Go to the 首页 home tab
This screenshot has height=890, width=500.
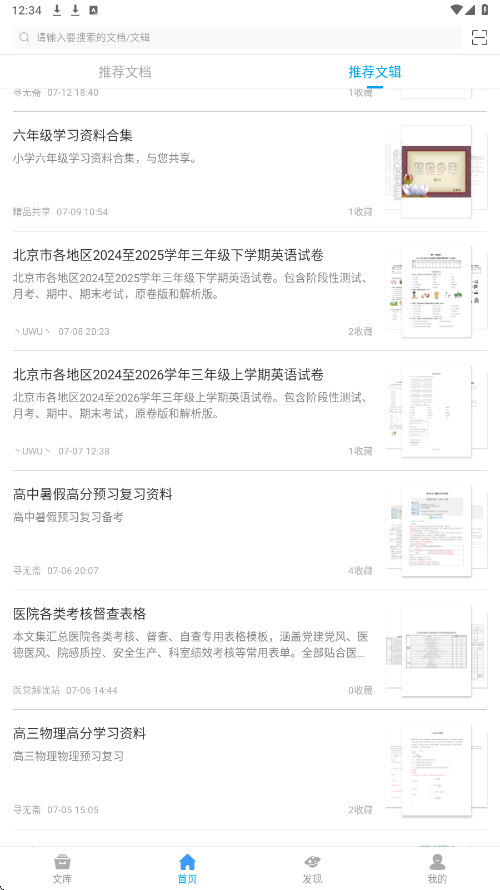click(x=187, y=869)
